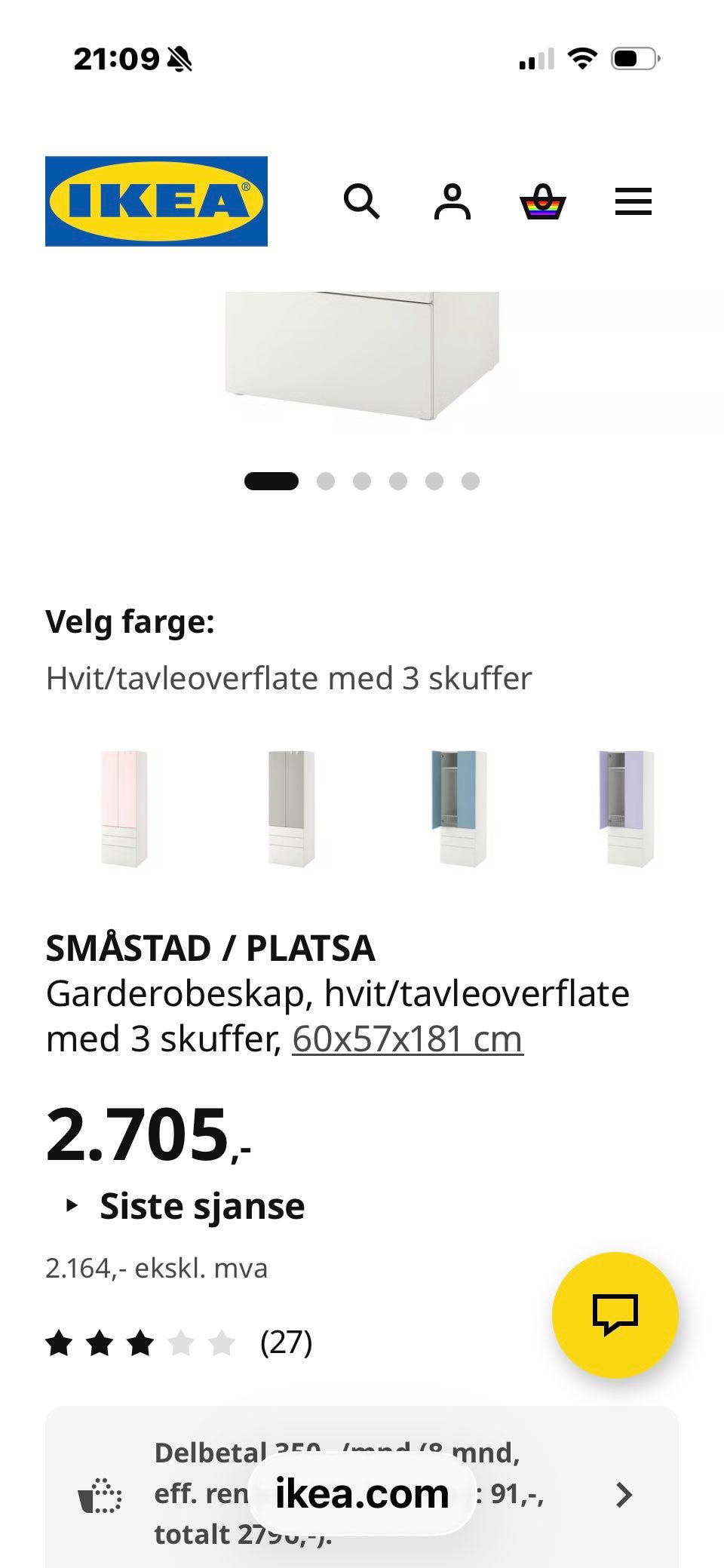Open the search icon

361,202
